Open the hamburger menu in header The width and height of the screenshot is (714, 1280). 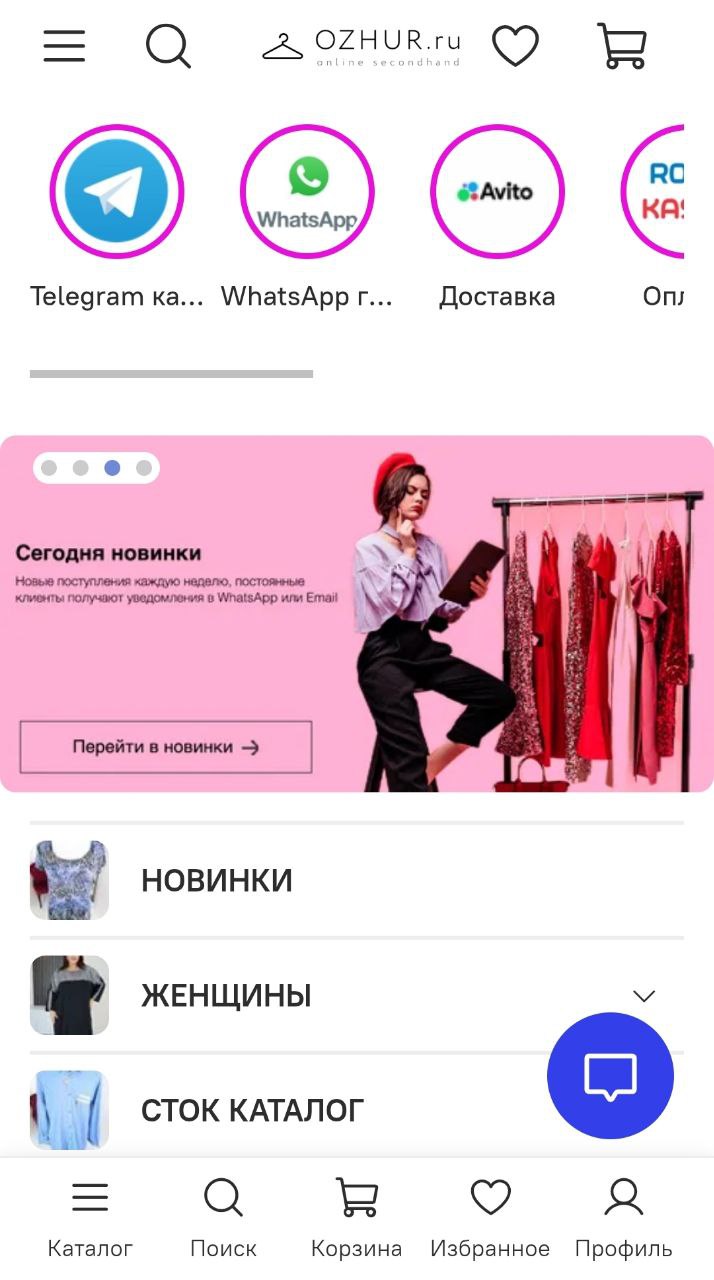tap(64, 46)
